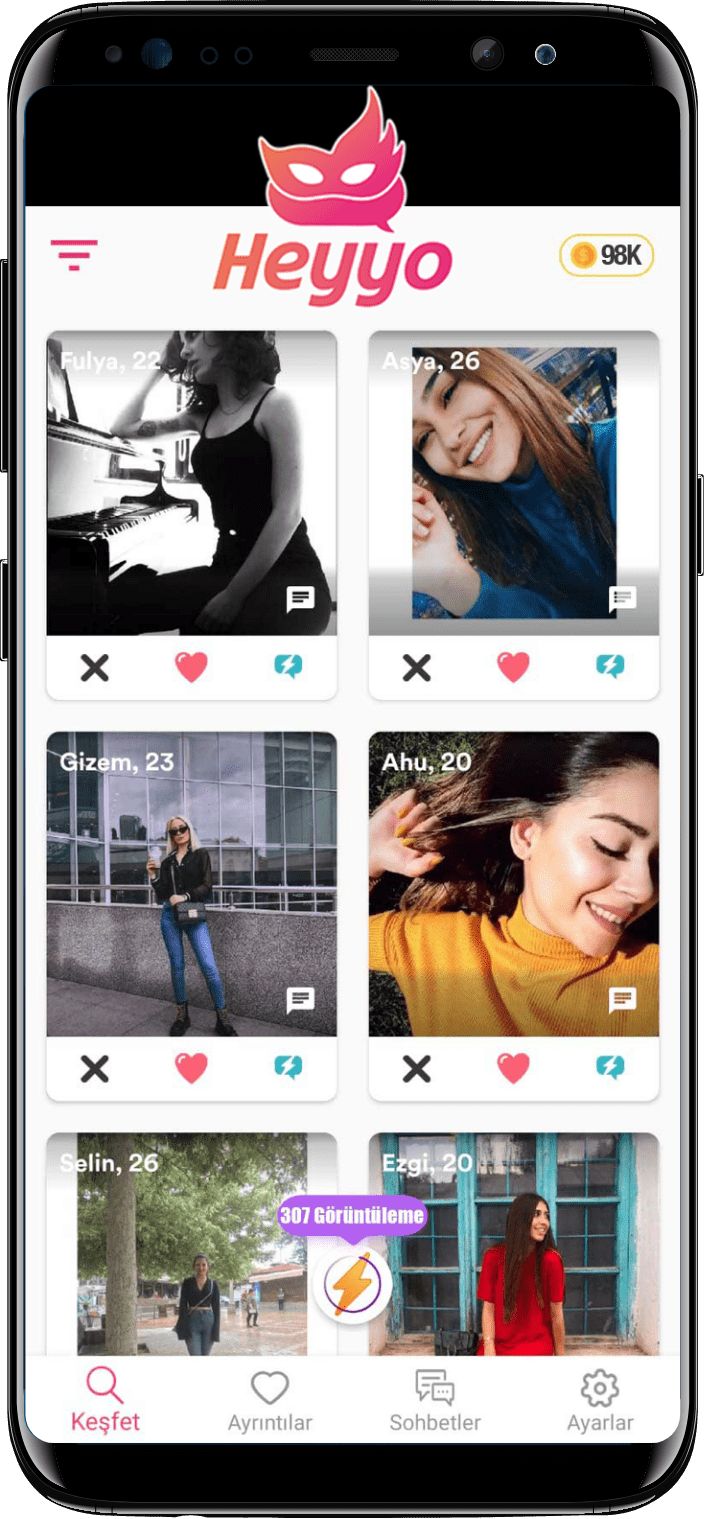Dismiss Ahu's profile with the X
This screenshot has height=1519, width=704.
pyautogui.click(x=417, y=1068)
